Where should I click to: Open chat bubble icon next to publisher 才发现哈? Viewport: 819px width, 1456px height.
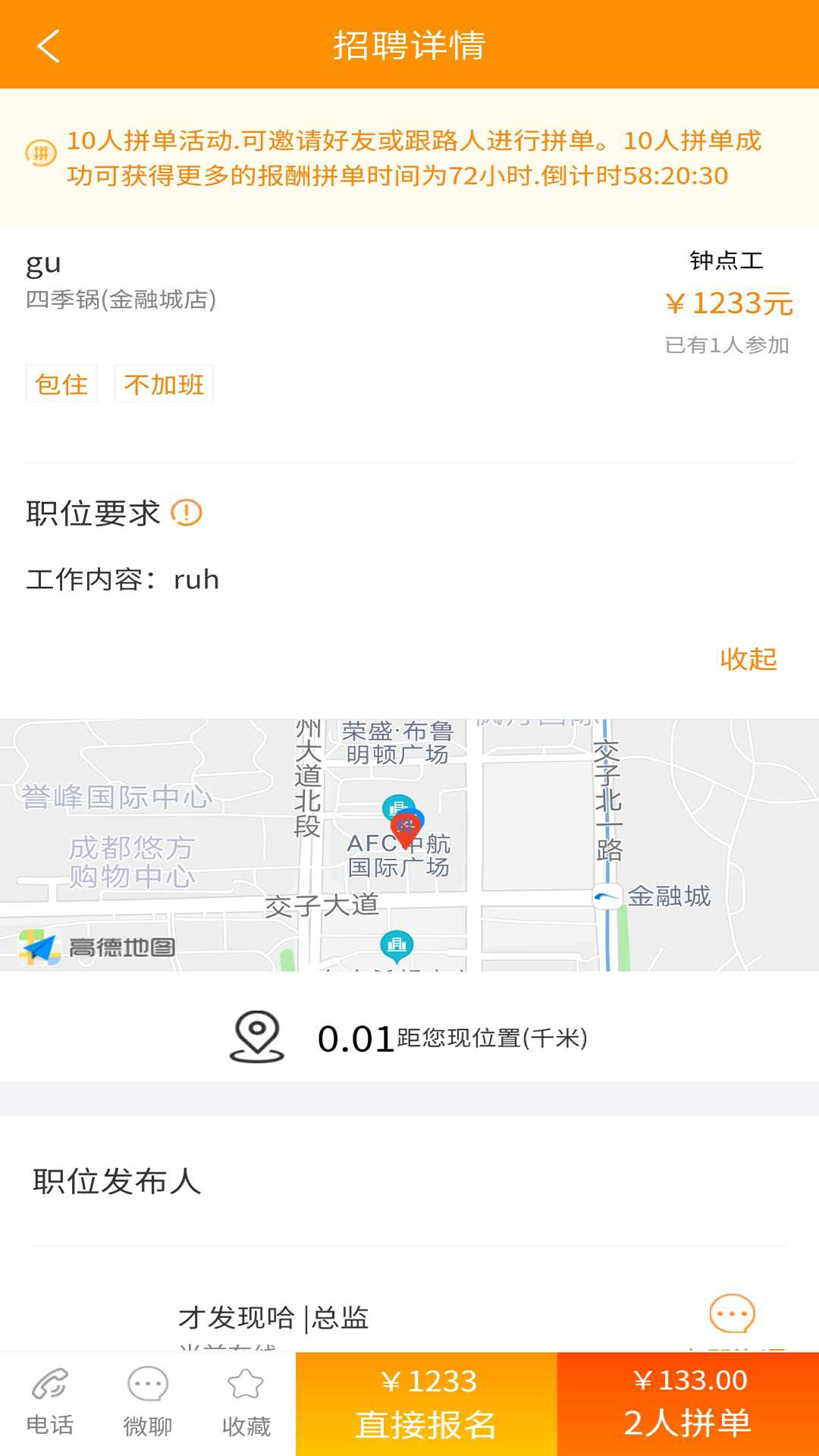tap(732, 1313)
